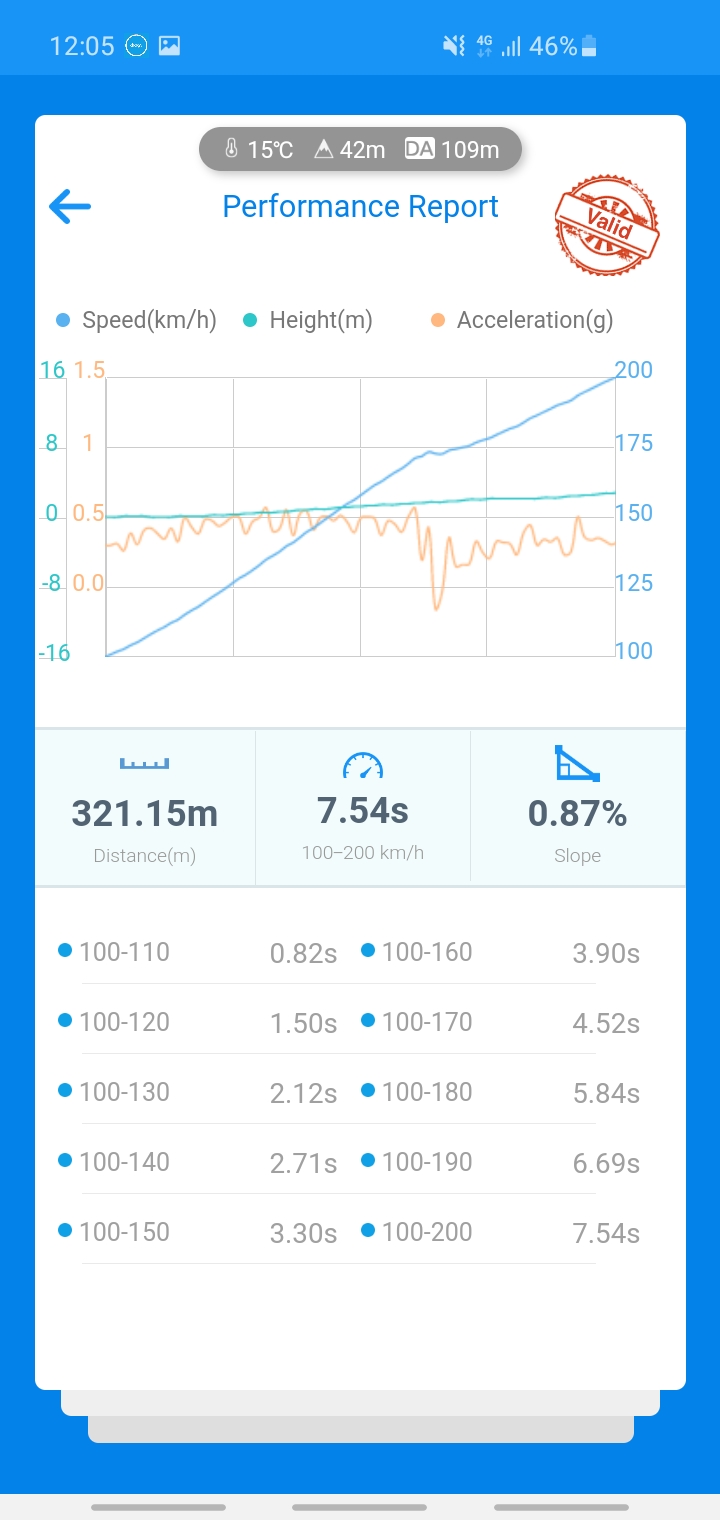This screenshot has height=1520, width=720.
Task: Hide the Height(m) series in the graph
Action: pos(308,320)
